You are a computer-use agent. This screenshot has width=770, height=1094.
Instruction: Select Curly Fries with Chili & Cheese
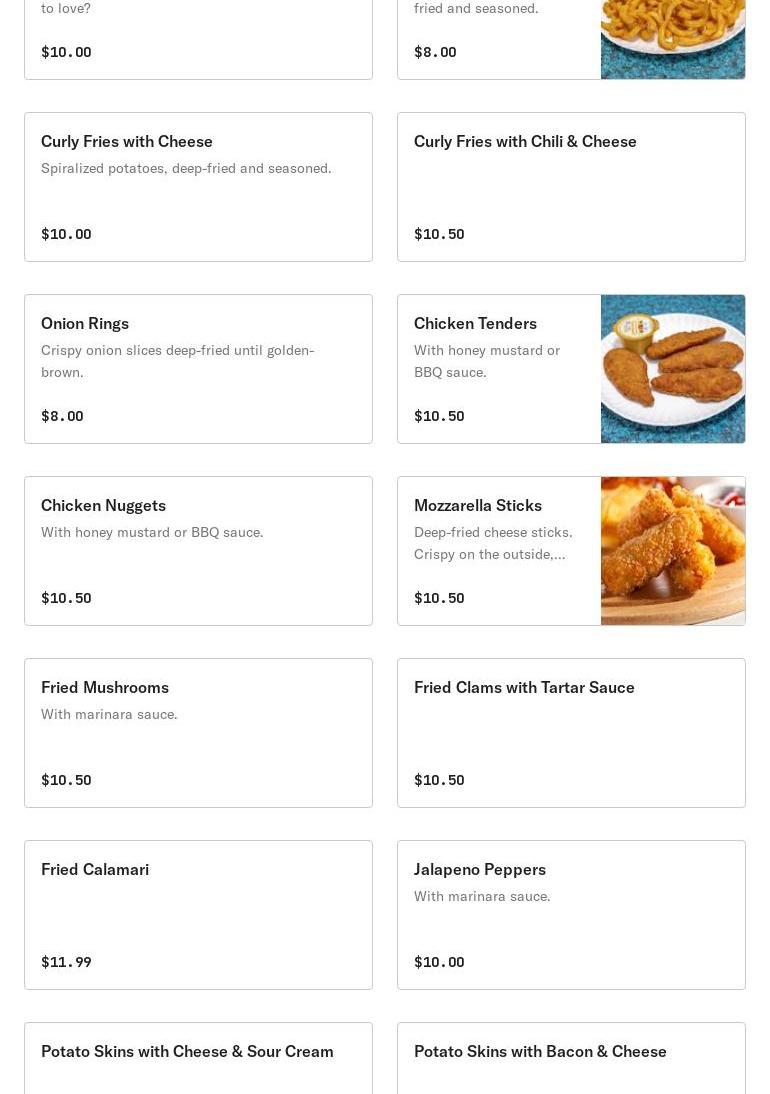571,187
